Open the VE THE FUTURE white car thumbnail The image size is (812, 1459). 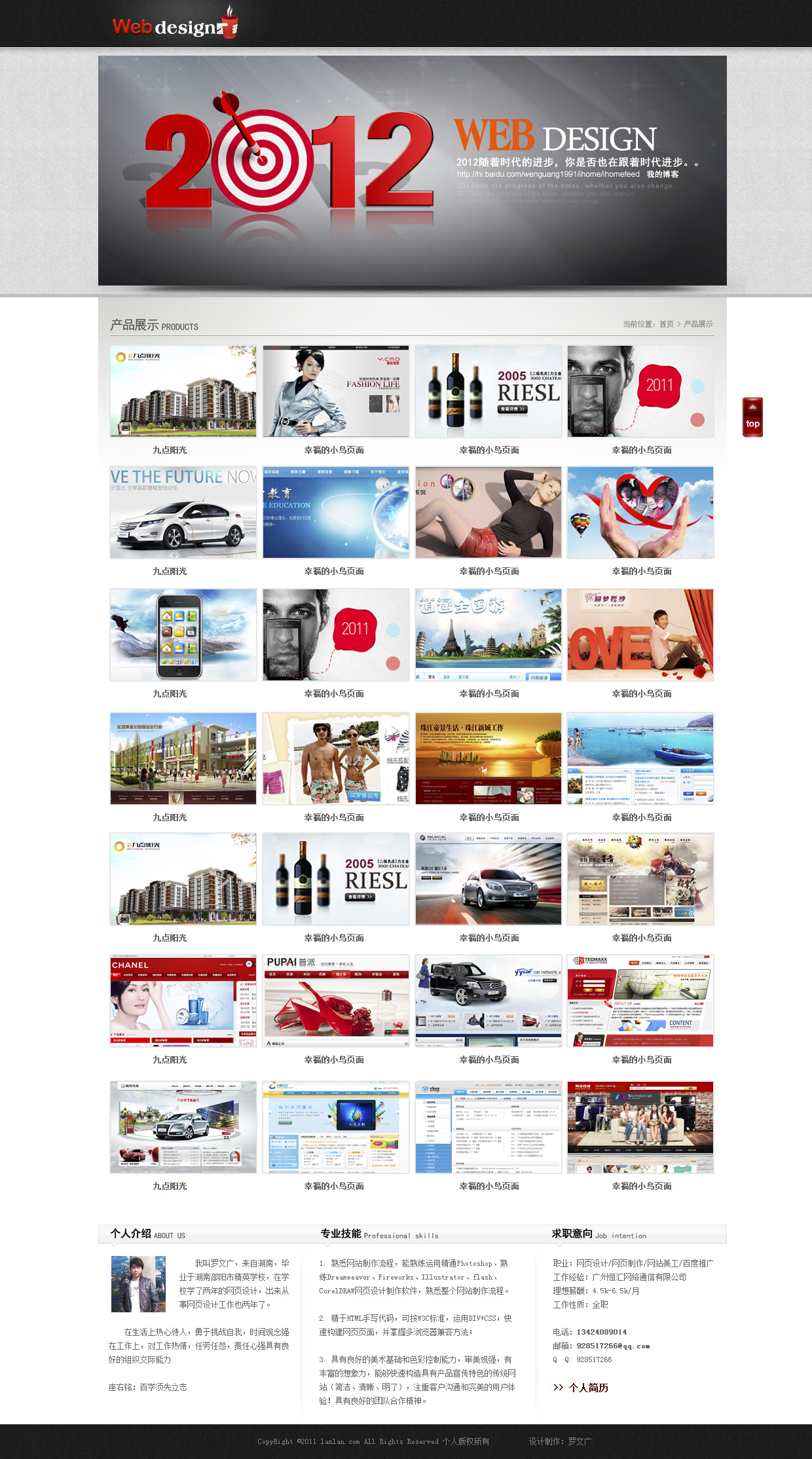point(183,513)
